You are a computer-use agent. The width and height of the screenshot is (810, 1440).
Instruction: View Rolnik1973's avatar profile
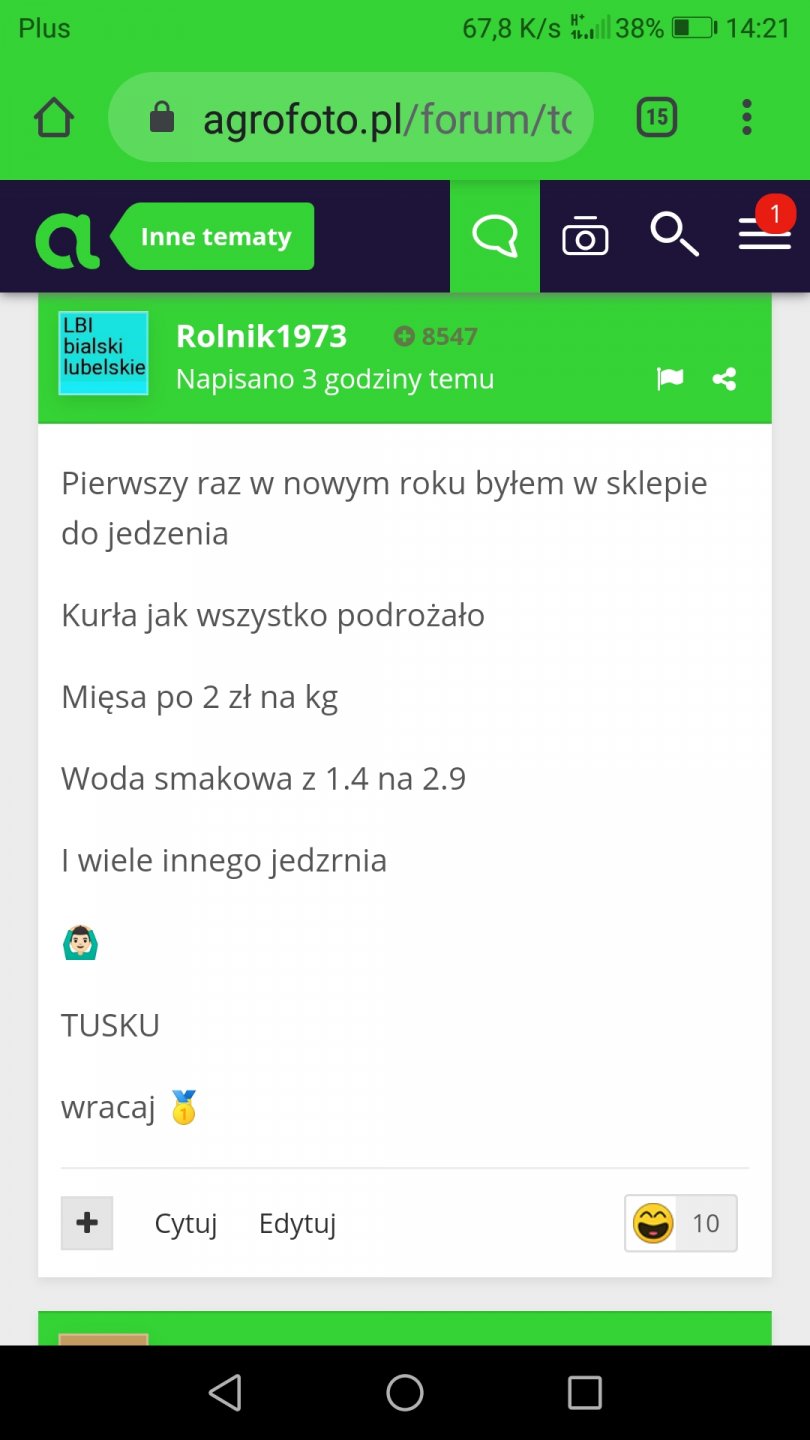(103, 353)
